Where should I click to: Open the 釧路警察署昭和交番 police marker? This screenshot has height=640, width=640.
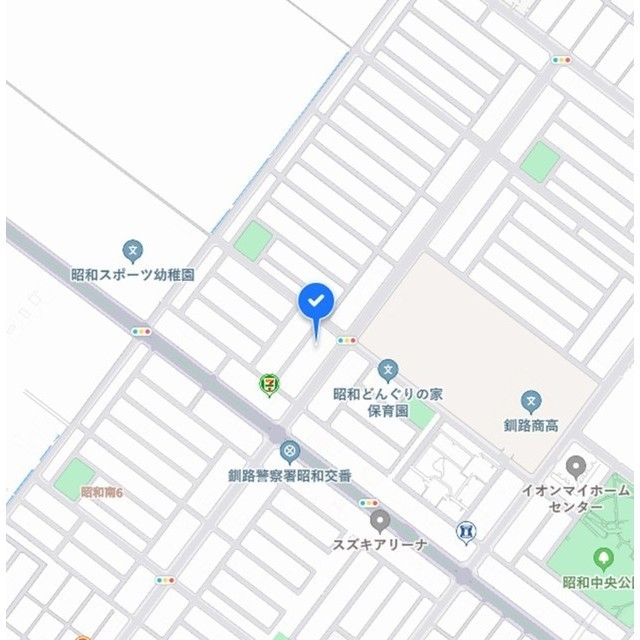[290, 452]
